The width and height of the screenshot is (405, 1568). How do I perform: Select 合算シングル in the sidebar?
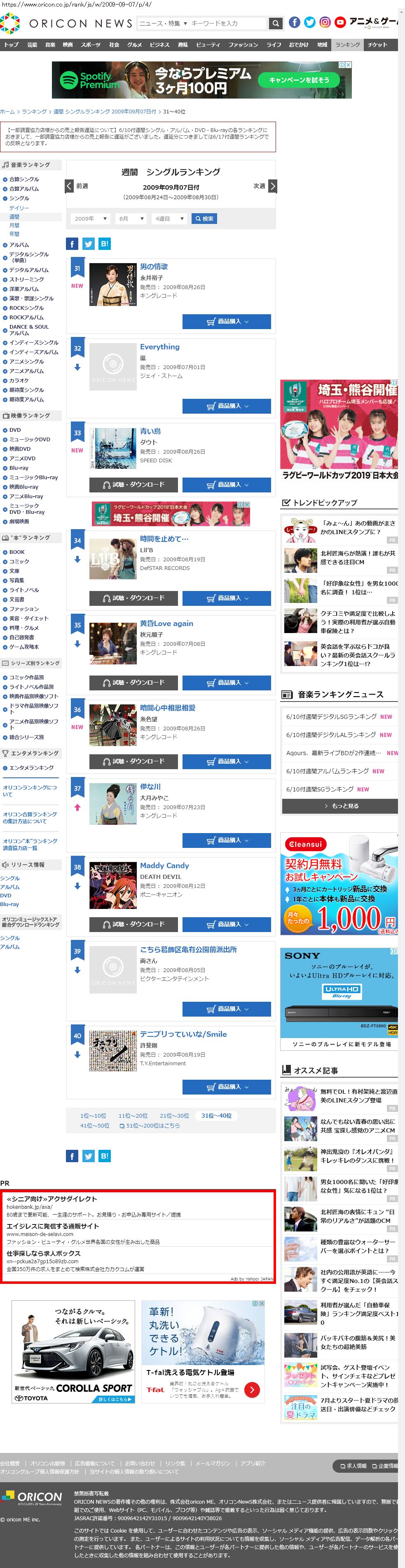pos(24,179)
